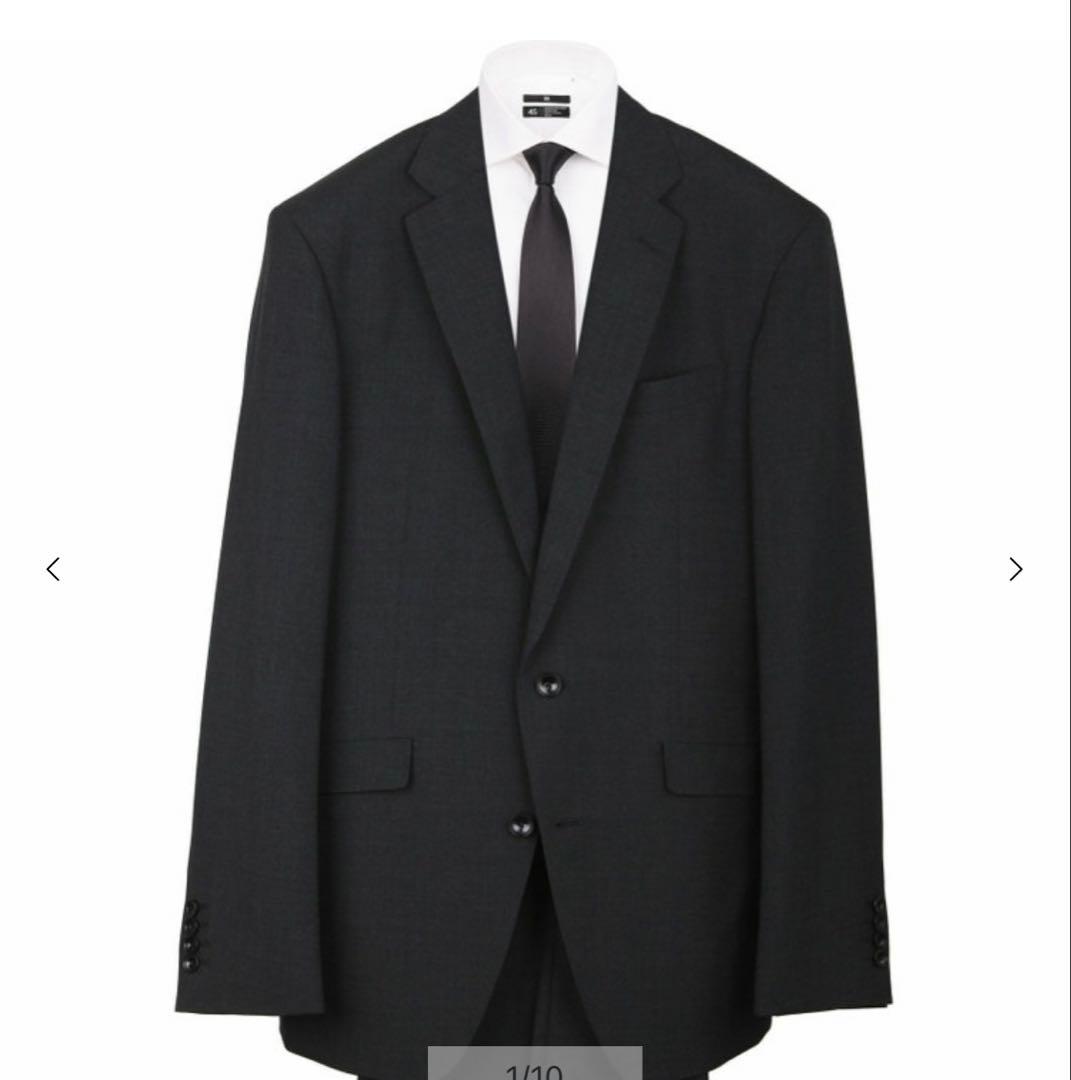The image size is (1071, 1080).
Task: Go to the previous product image
Action: pyautogui.click(x=53, y=569)
